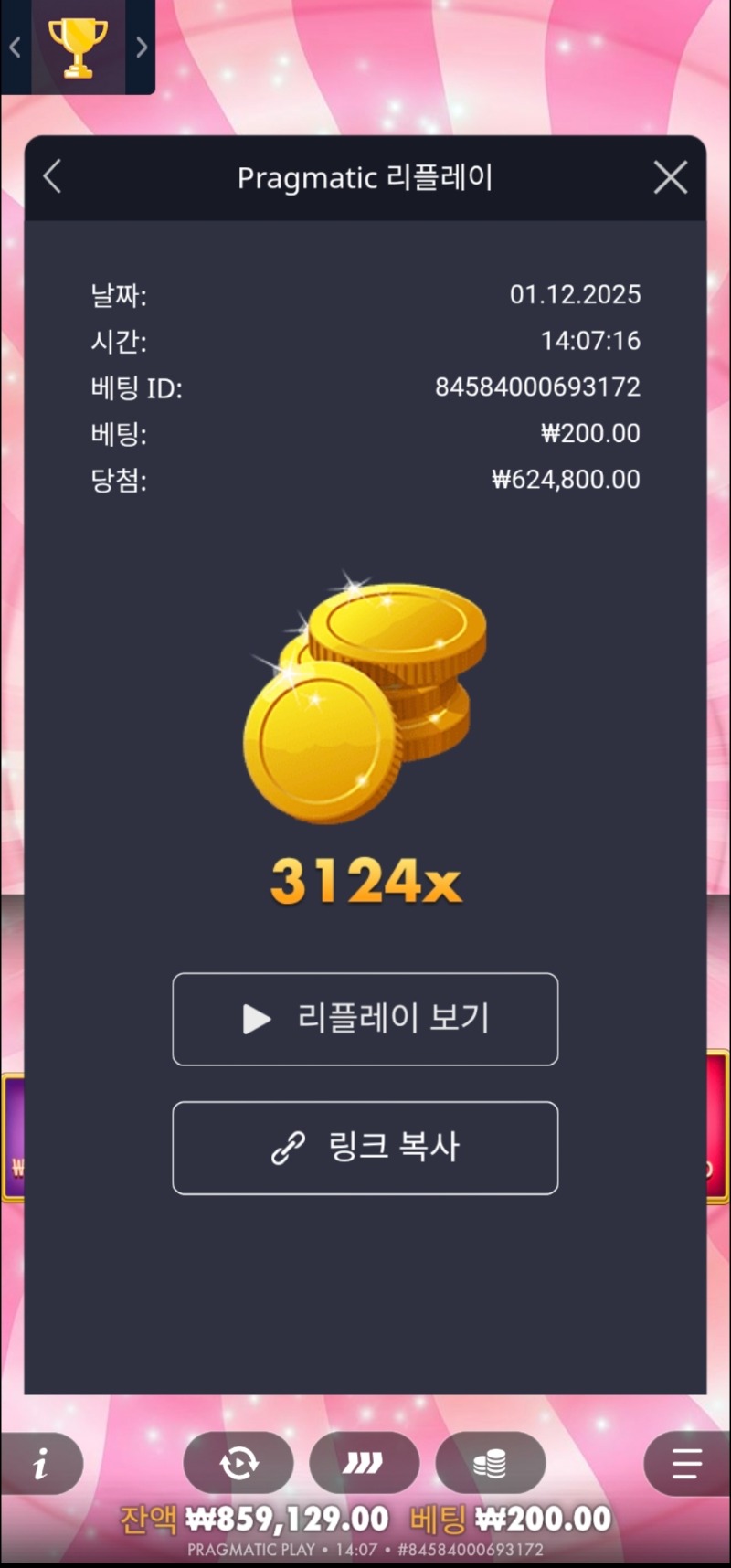This screenshot has width=731, height=1568.
Task: Copy the replay link with 링크 복사
Action: click(x=365, y=1148)
